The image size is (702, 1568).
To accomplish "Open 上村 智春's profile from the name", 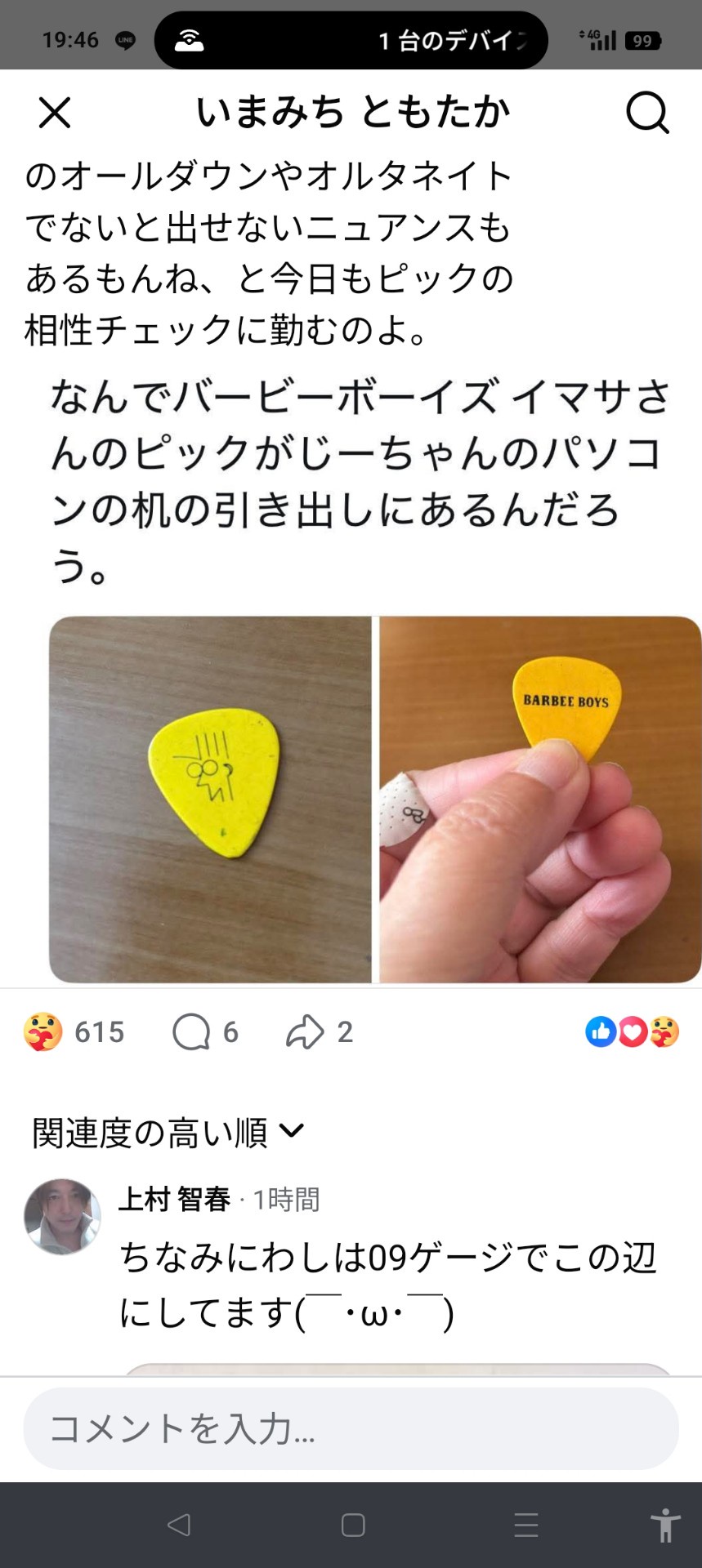I will pyautogui.click(x=174, y=1199).
